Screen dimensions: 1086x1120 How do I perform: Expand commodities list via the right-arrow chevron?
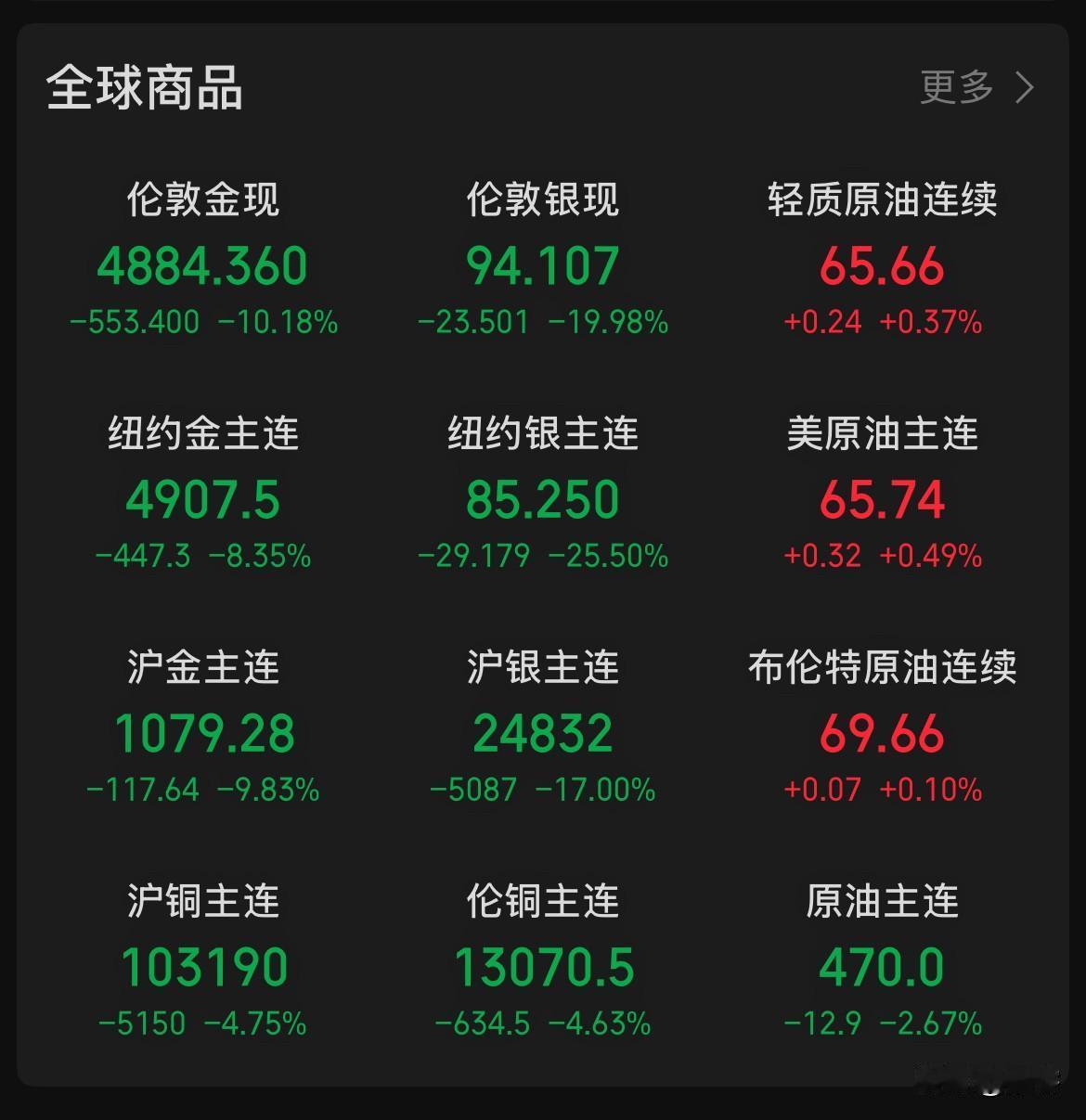[x=1026, y=86]
